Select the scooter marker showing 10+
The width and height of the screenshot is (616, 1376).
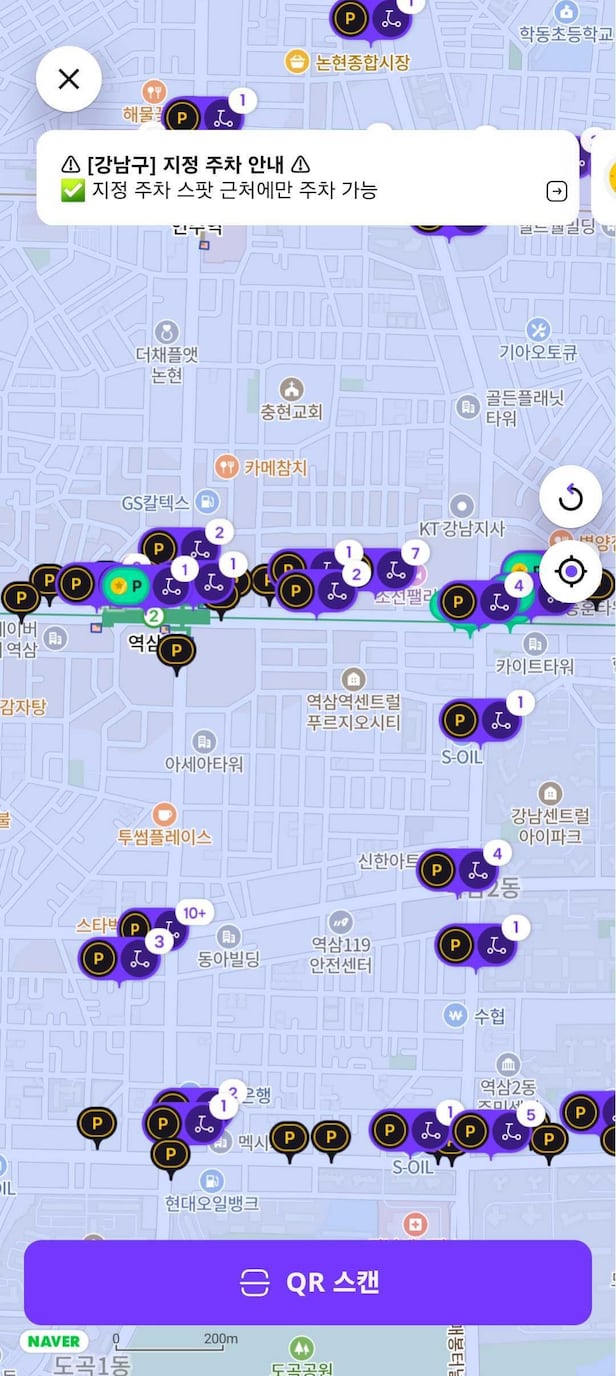[170, 927]
